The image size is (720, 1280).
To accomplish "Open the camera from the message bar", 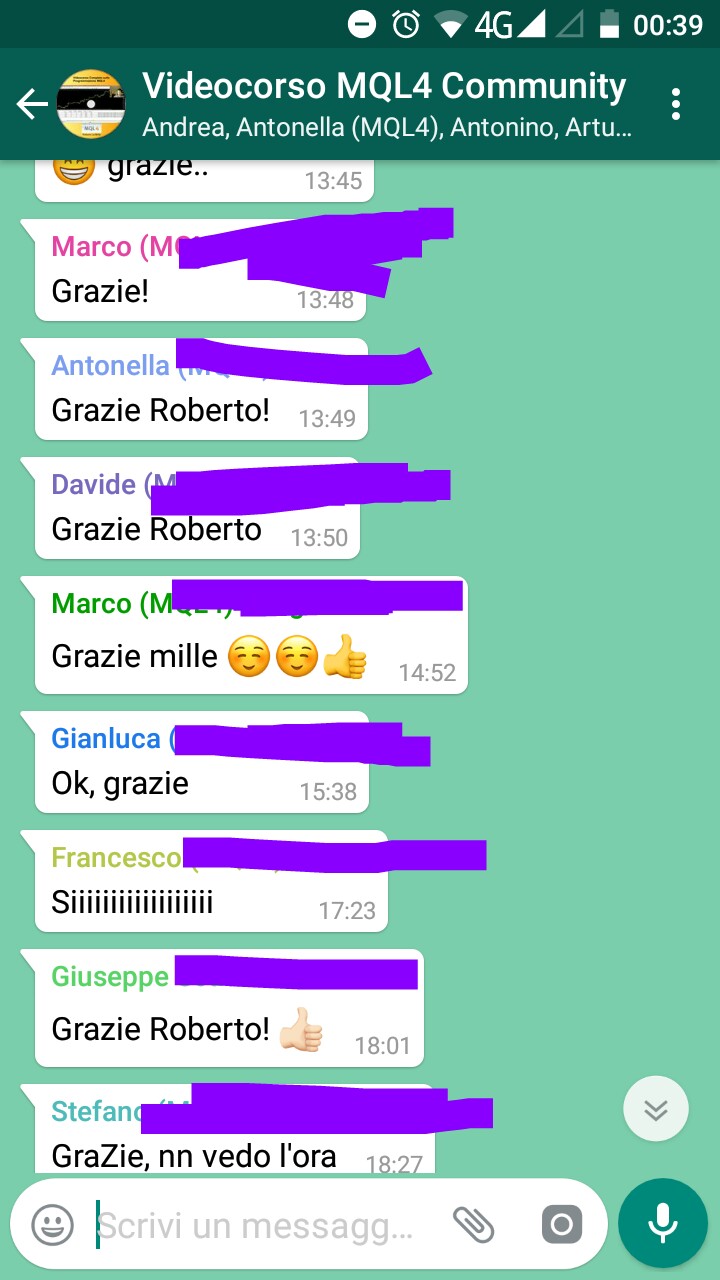I will (x=561, y=1224).
